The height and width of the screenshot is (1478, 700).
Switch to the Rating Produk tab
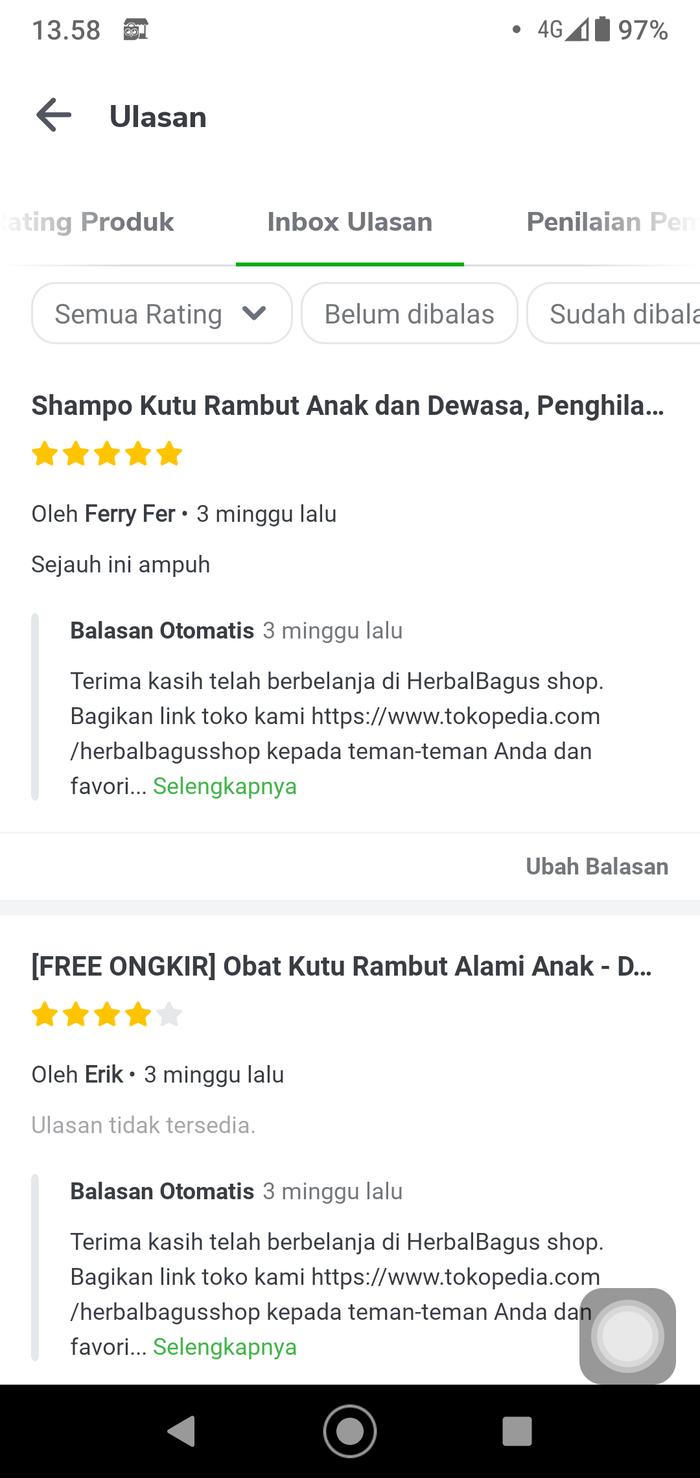90,222
